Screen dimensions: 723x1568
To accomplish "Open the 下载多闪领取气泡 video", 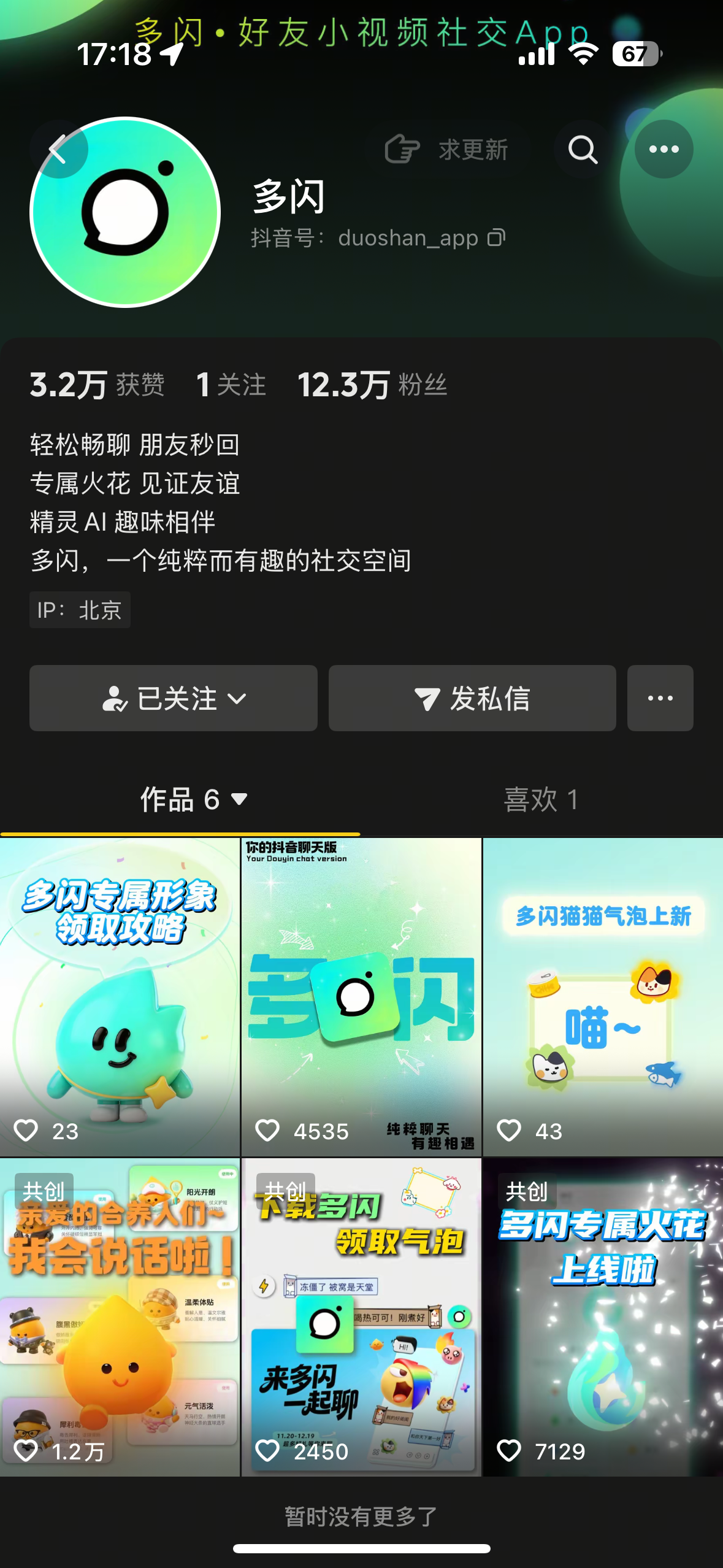I will tap(361, 1317).
